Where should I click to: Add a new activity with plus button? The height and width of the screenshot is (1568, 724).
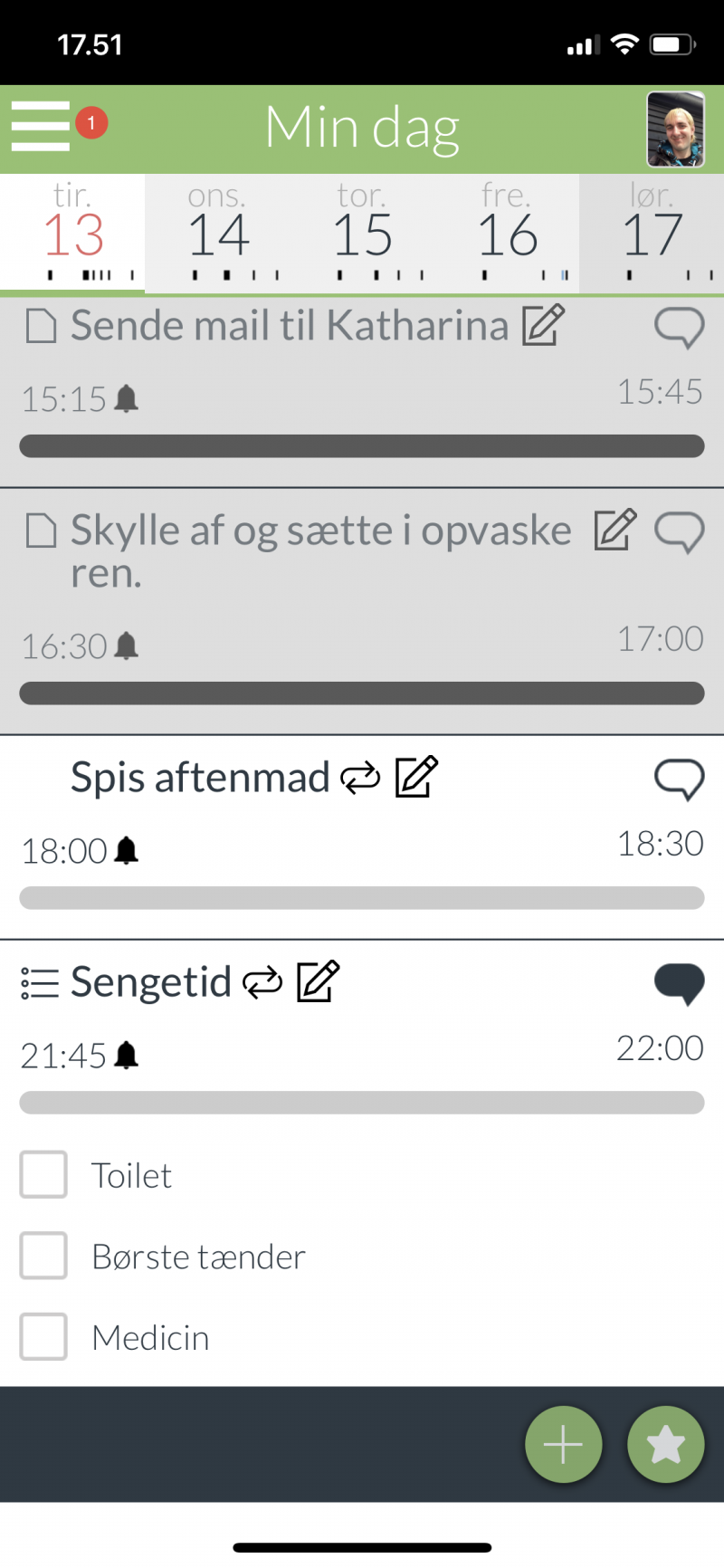[x=563, y=1444]
